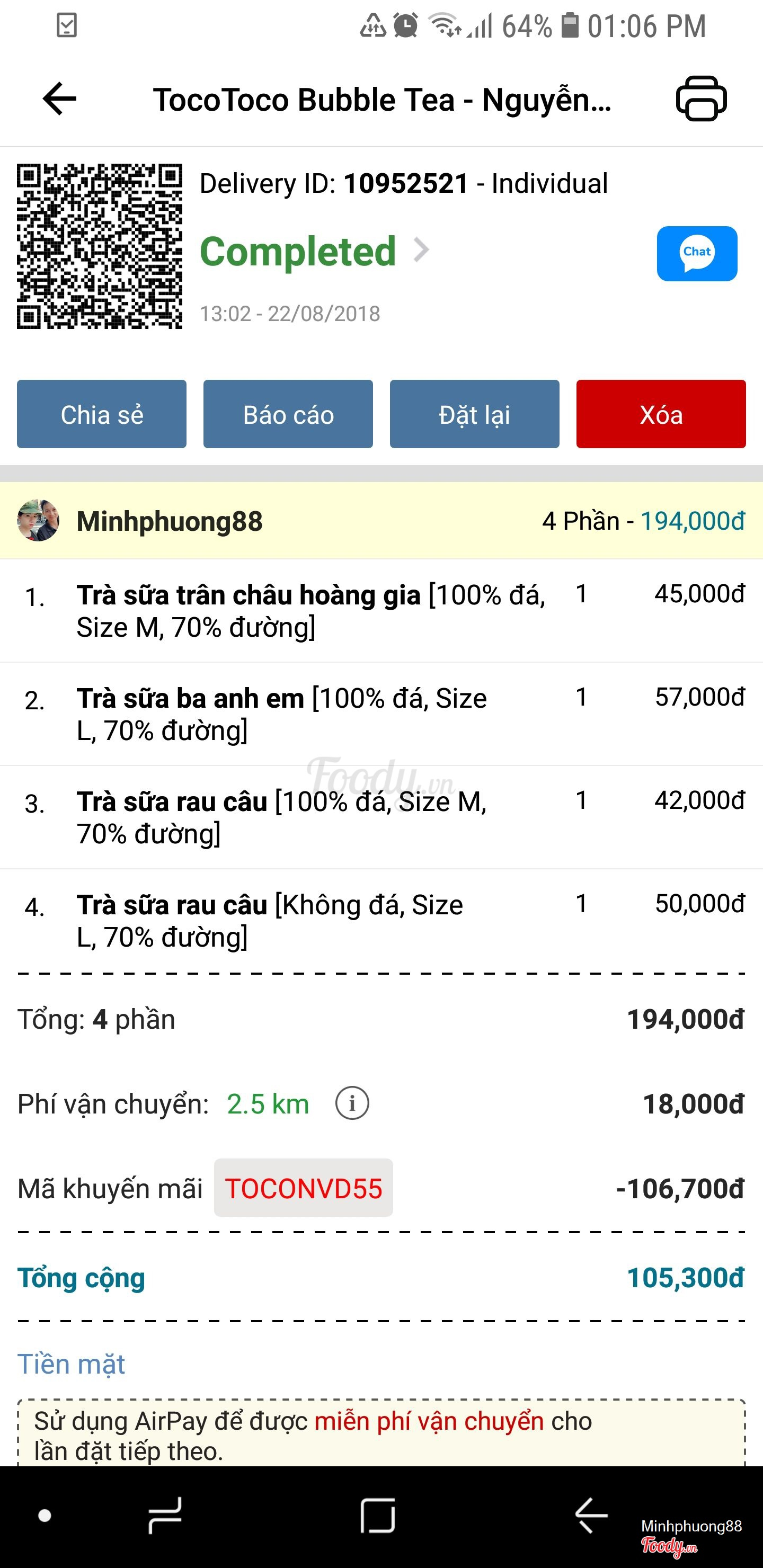Tap the system back navigation button
Screen dimensions: 763x1568
point(590,1515)
